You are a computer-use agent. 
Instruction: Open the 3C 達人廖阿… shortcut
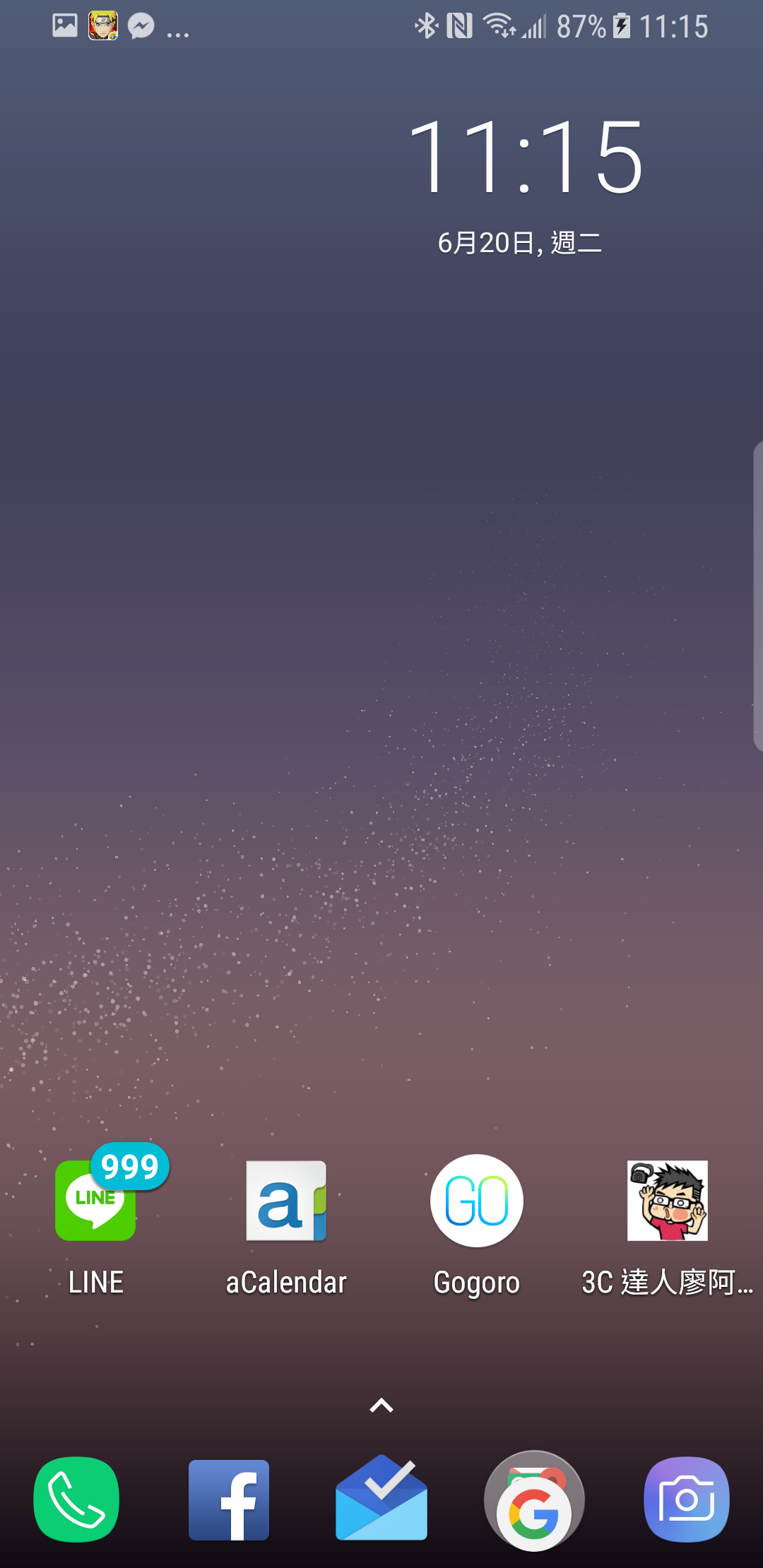click(668, 1202)
